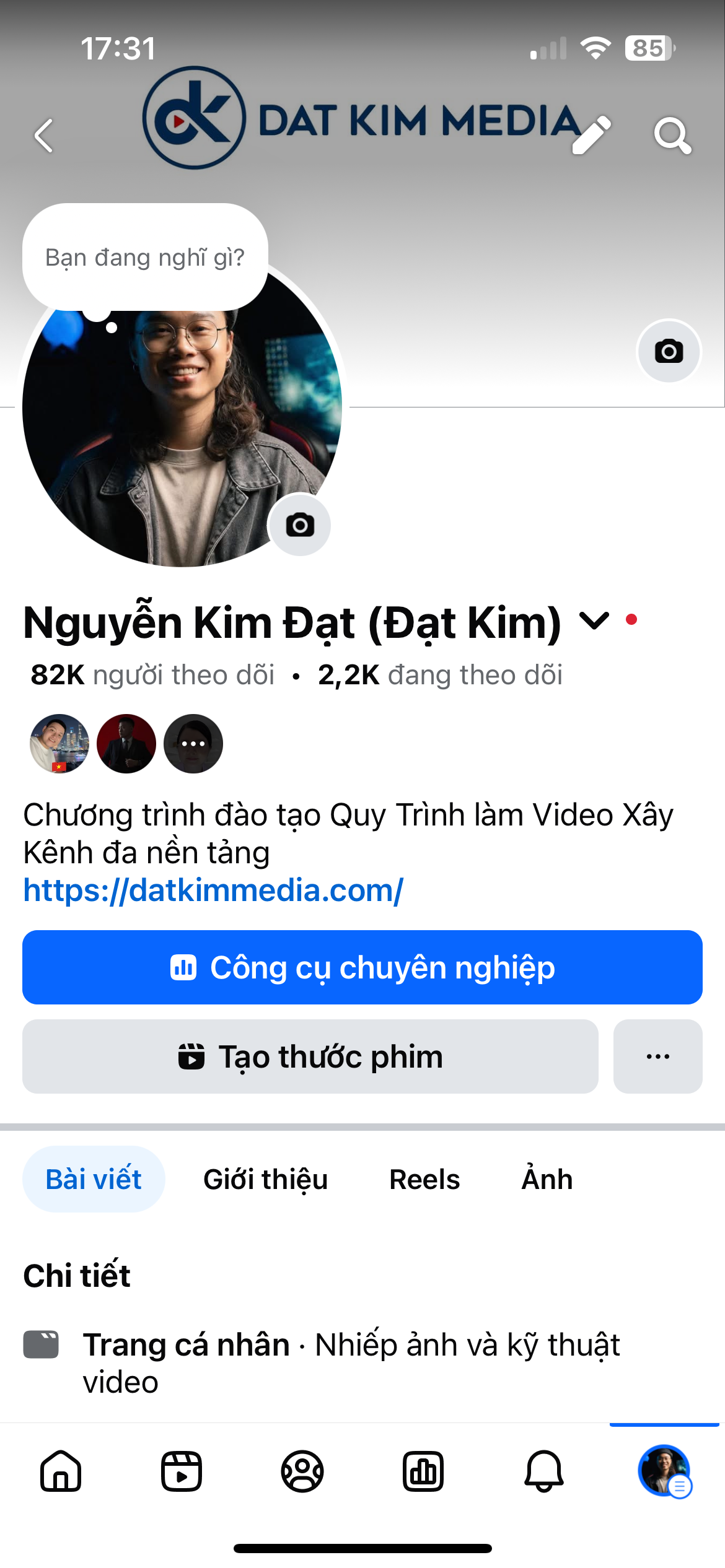
Task: Switch to the Giới thiệu tab
Action: tap(265, 1179)
